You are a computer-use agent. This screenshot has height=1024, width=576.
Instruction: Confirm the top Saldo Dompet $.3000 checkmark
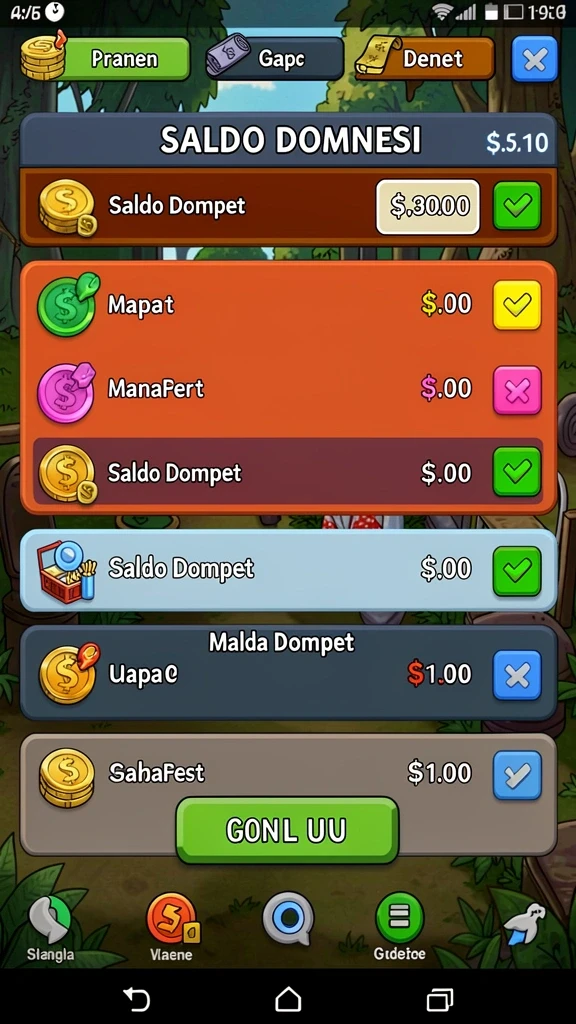pos(517,206)
